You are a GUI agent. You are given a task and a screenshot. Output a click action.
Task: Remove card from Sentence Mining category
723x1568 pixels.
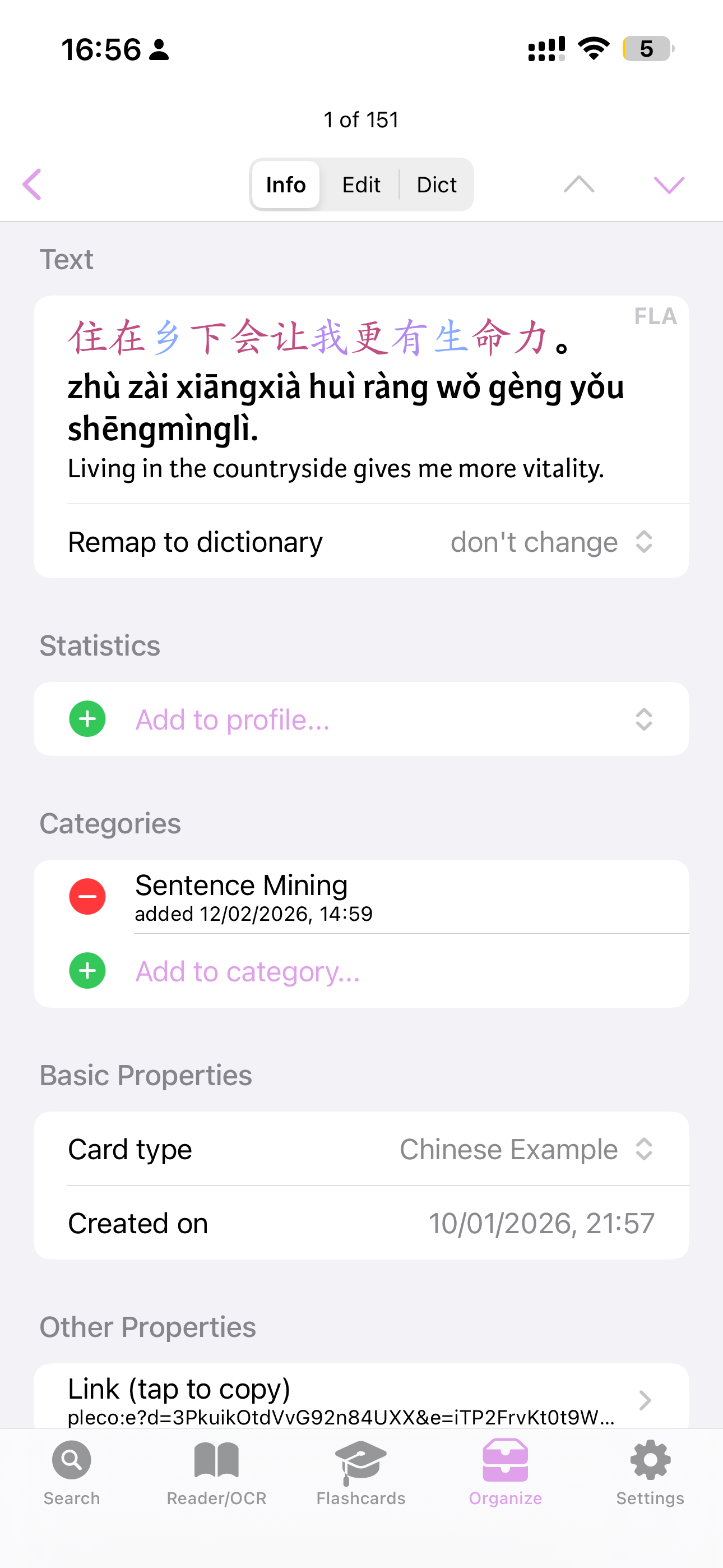[x=87, y=897]
